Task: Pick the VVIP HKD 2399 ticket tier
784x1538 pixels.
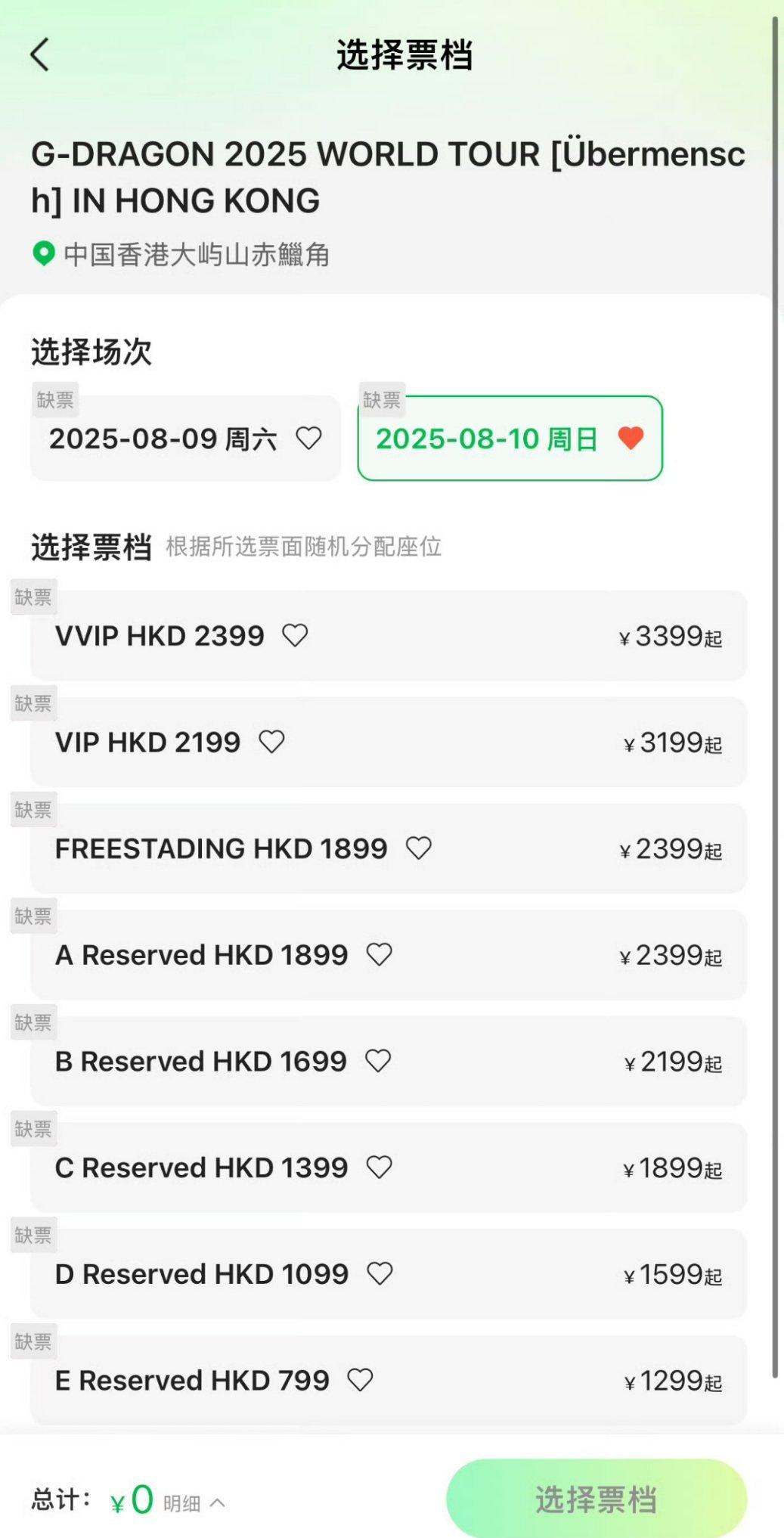Action: (389, 636)
